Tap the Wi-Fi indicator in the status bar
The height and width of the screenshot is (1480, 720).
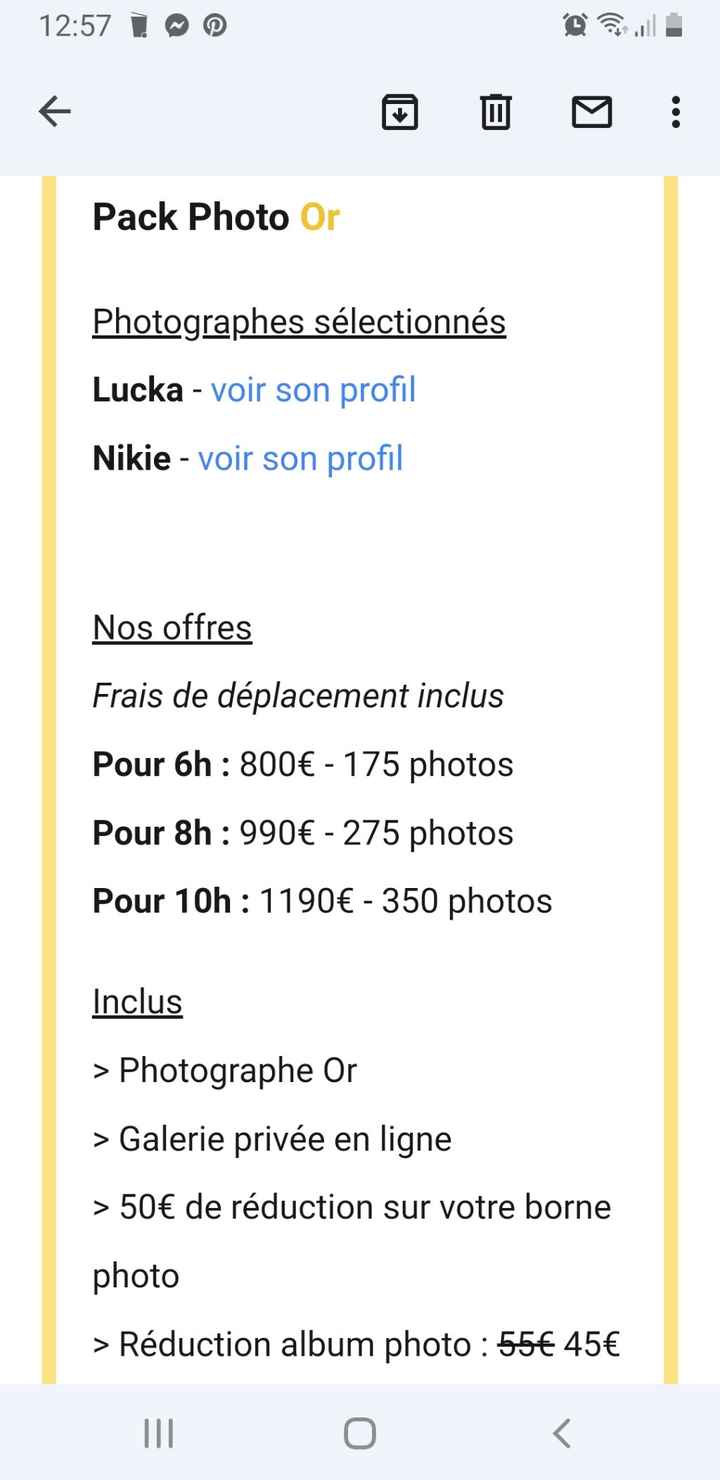pyautogui.click(x=612, y=26)
